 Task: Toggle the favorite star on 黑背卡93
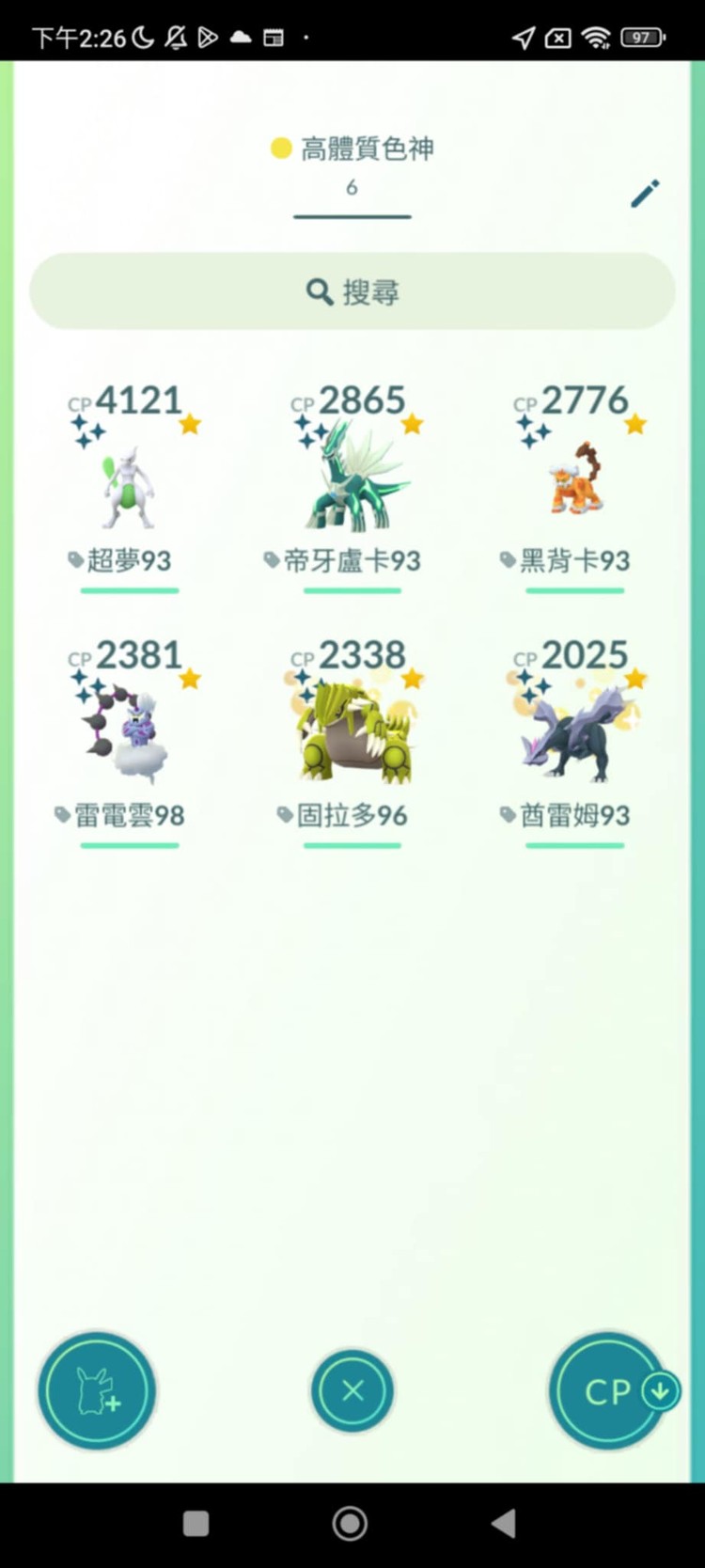point(635,424)
